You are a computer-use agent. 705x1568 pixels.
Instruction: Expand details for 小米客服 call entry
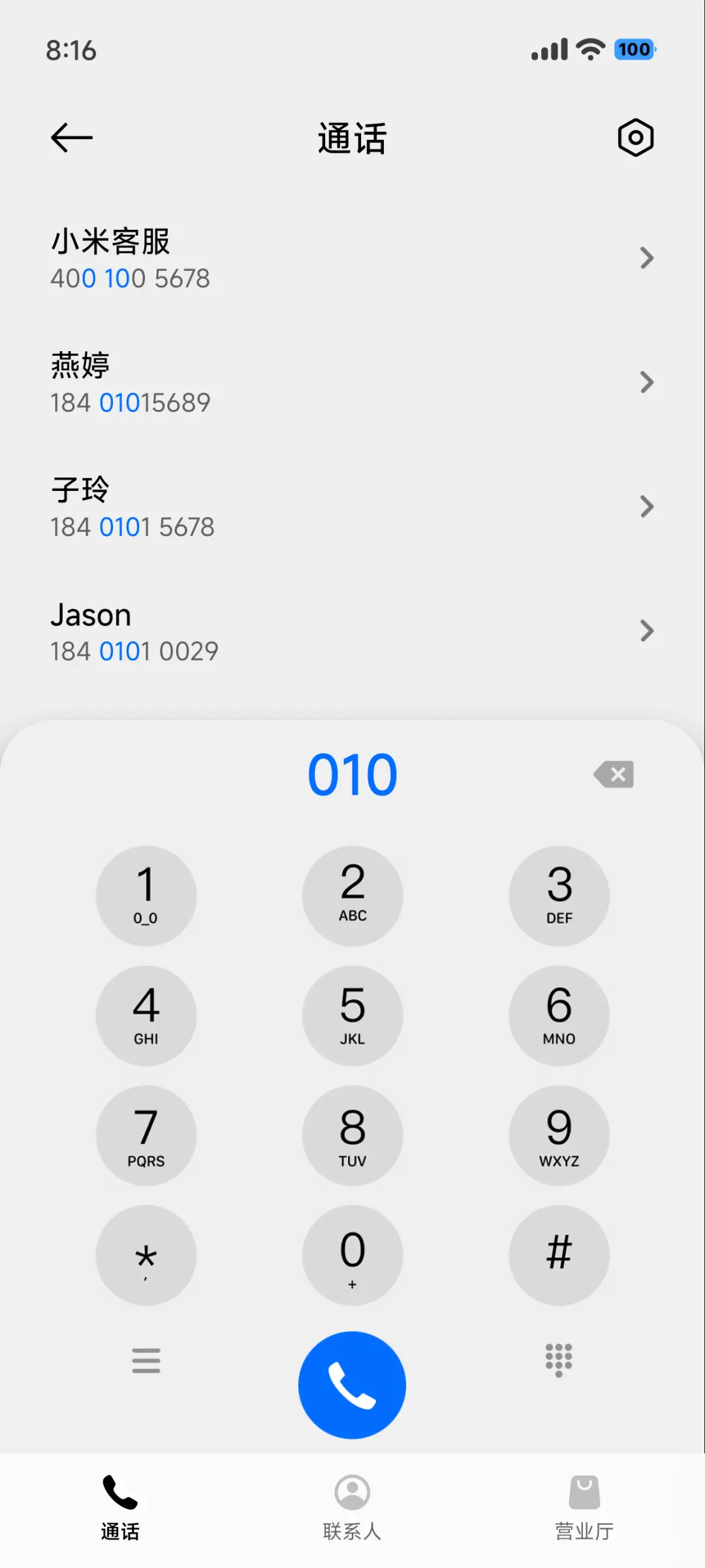pyautogui.click(x=647, y=259)
